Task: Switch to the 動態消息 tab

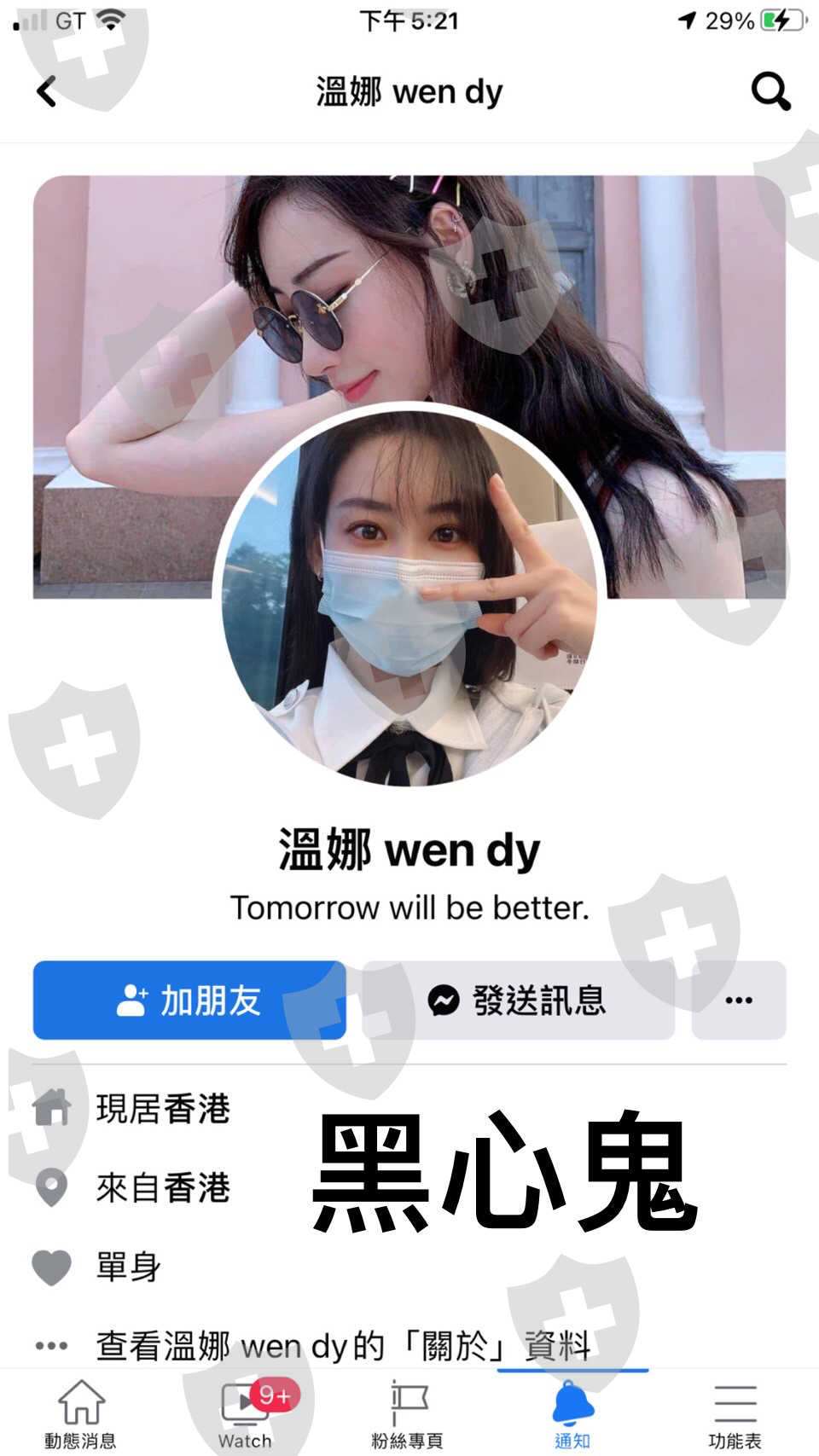Action: click(x=81, y=1413)
